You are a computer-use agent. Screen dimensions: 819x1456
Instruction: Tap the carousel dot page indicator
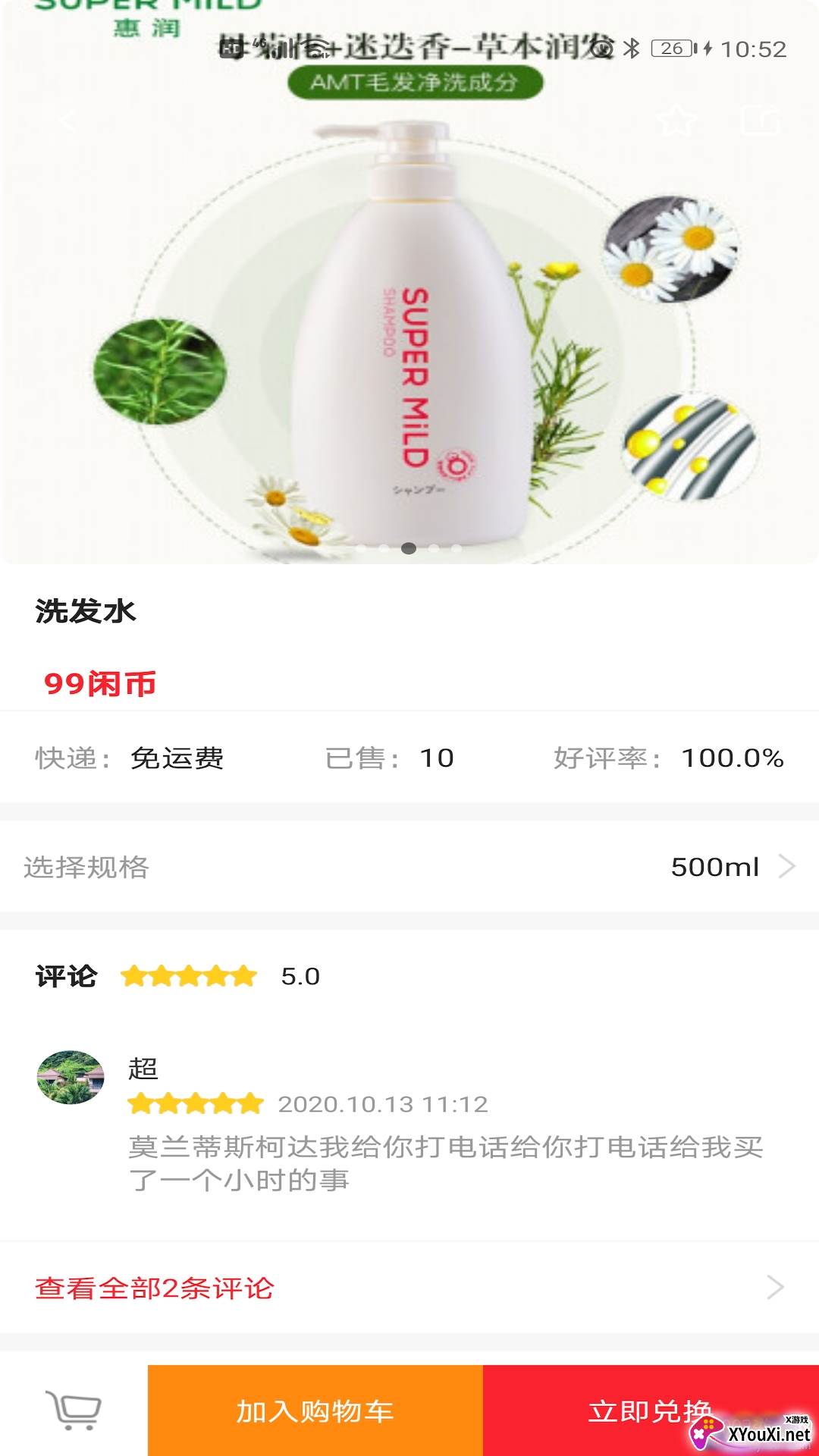pos(409,547)
